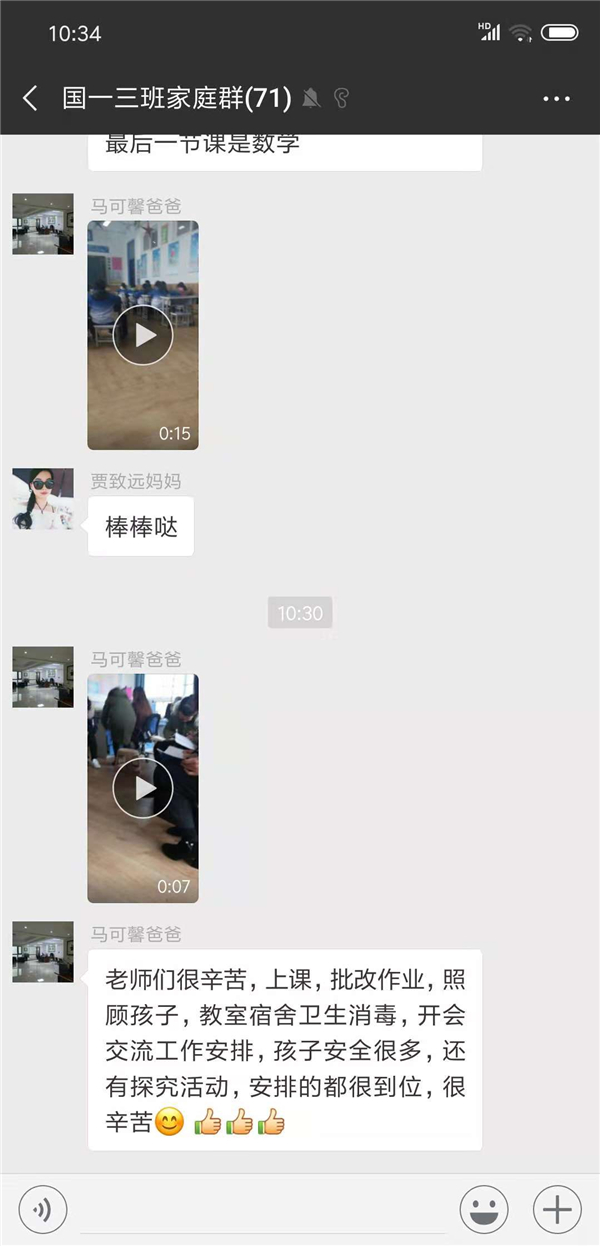
Task: Open the emoji picker
Action: click(484, 1210)
